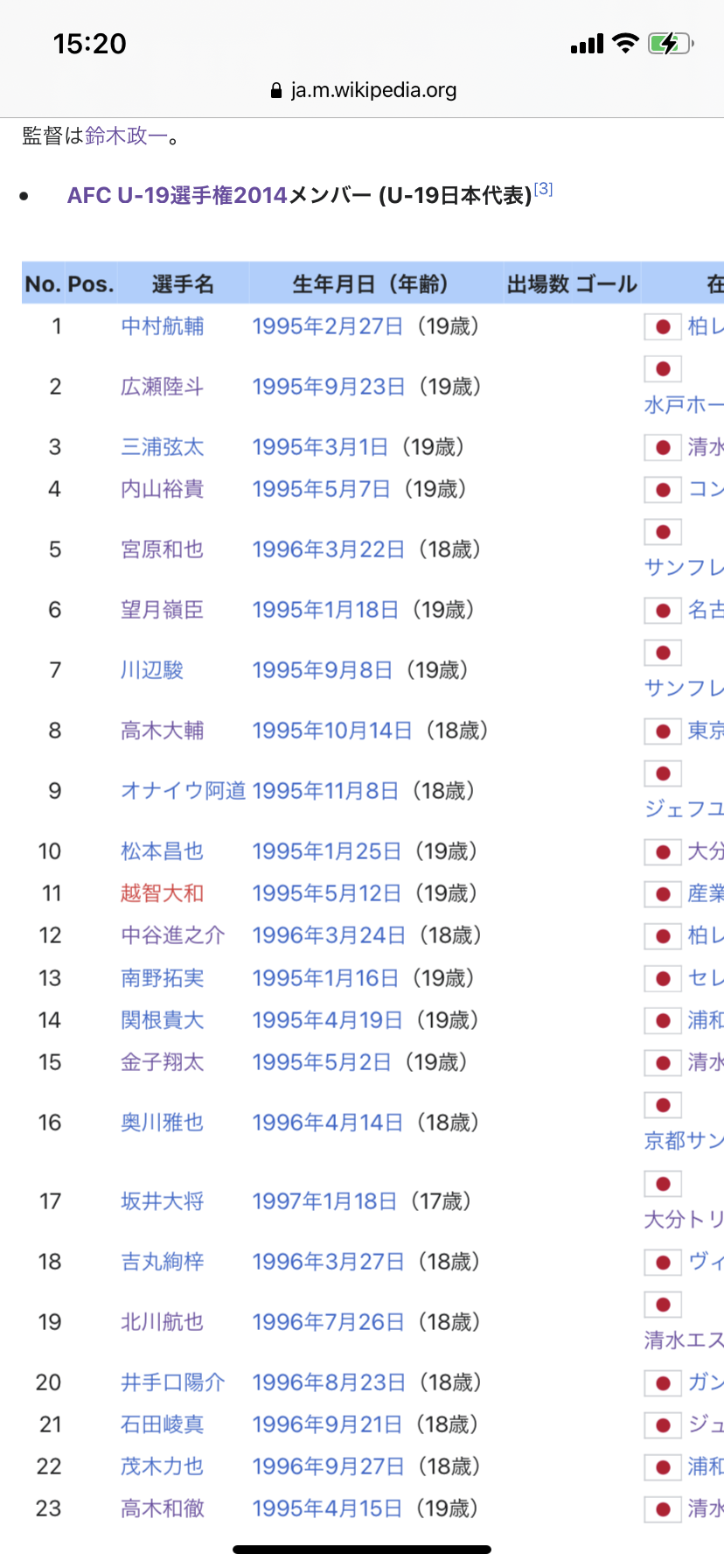Open 坂井大将's article

pos(163,1201)
